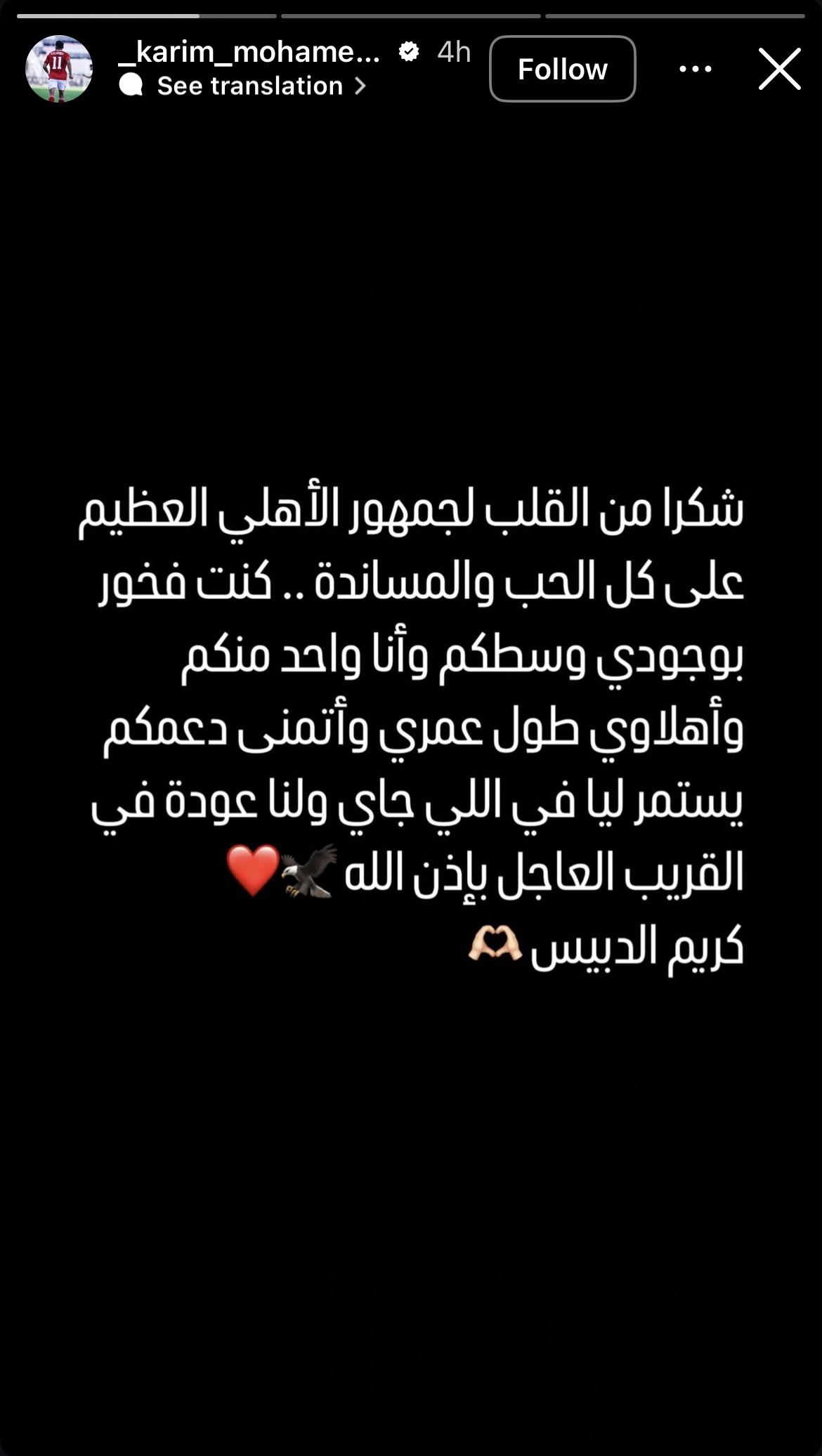Open _karim_mohame profile picture
822x1456 pixels.
pyautogui.click(x=59, y=69)
